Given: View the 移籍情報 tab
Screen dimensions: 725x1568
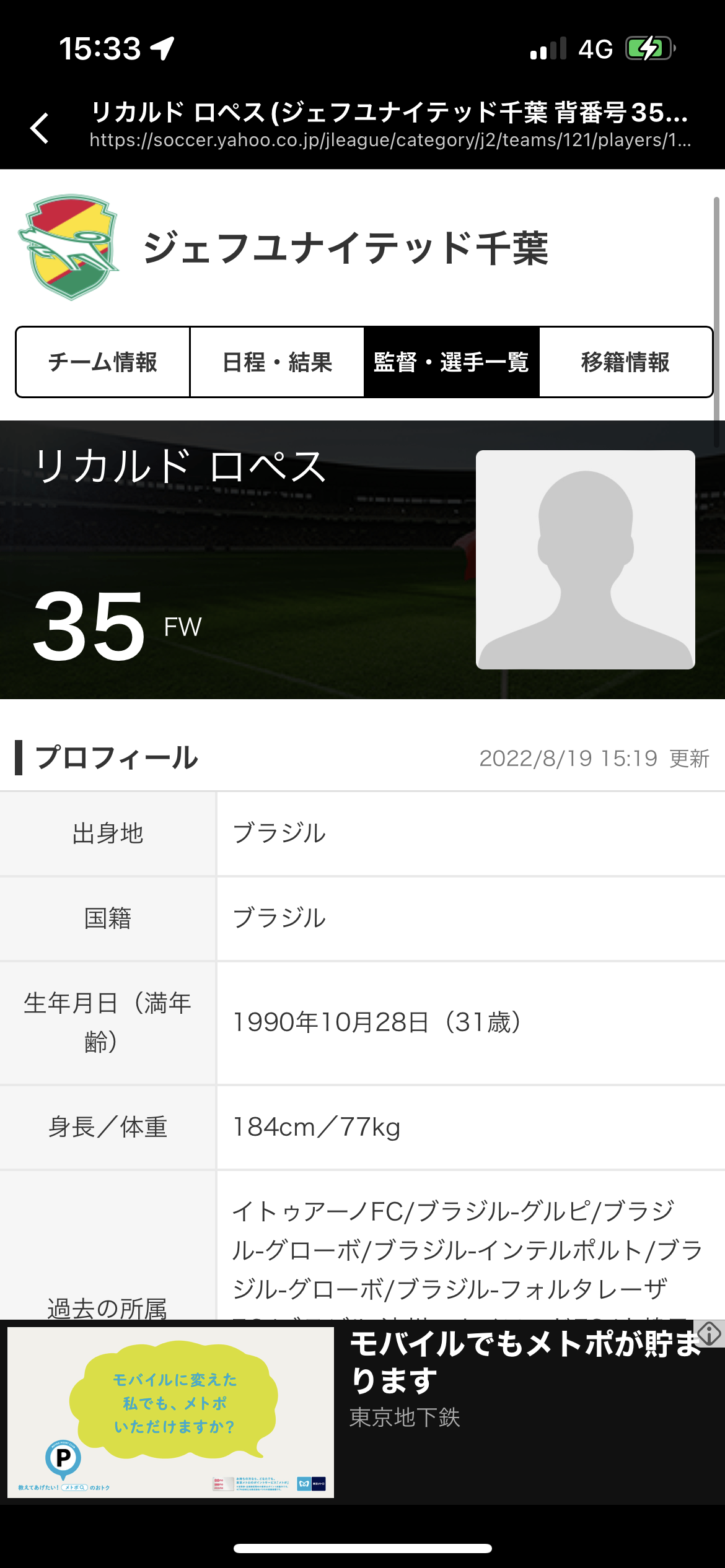Looking at the screenshot, I should point(625,362).
